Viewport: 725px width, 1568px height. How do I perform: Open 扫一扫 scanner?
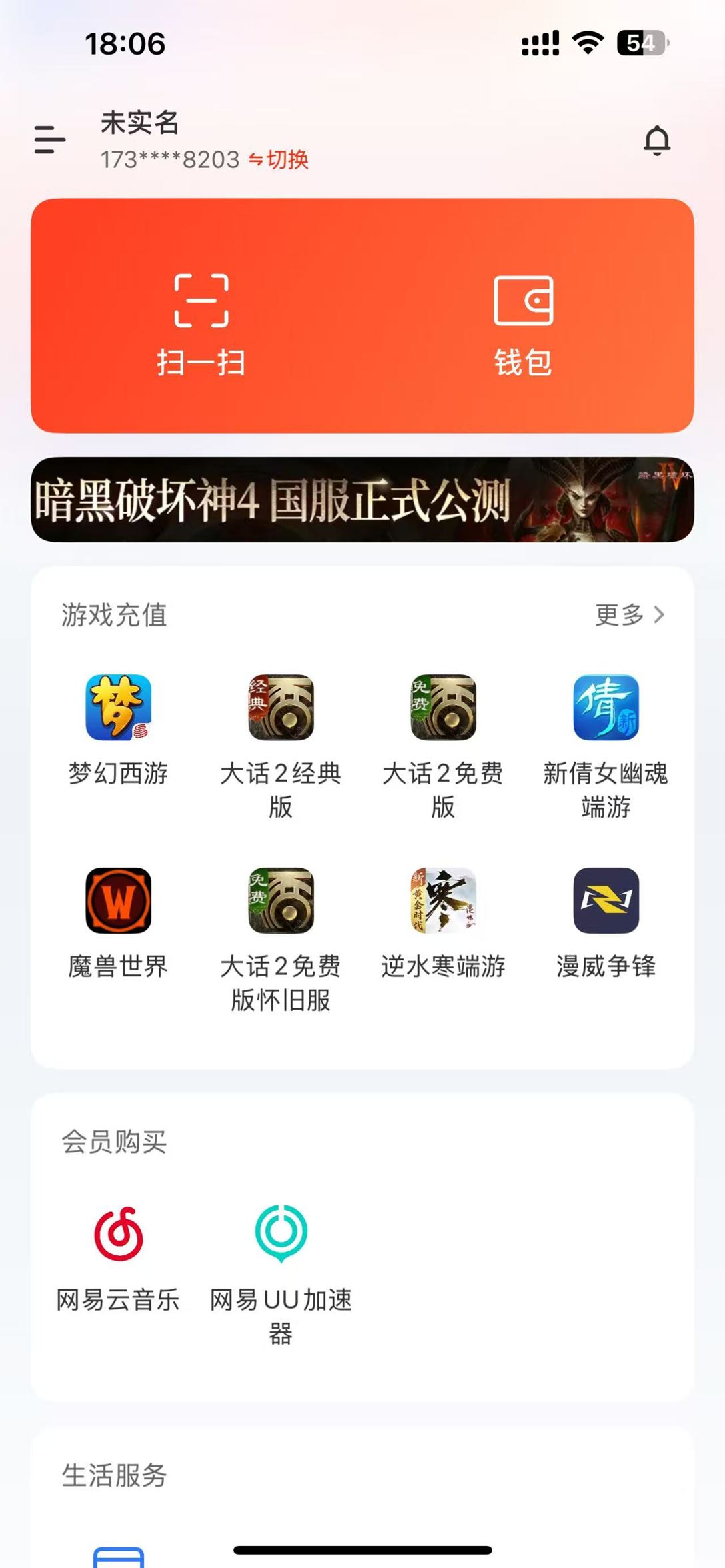201,325
